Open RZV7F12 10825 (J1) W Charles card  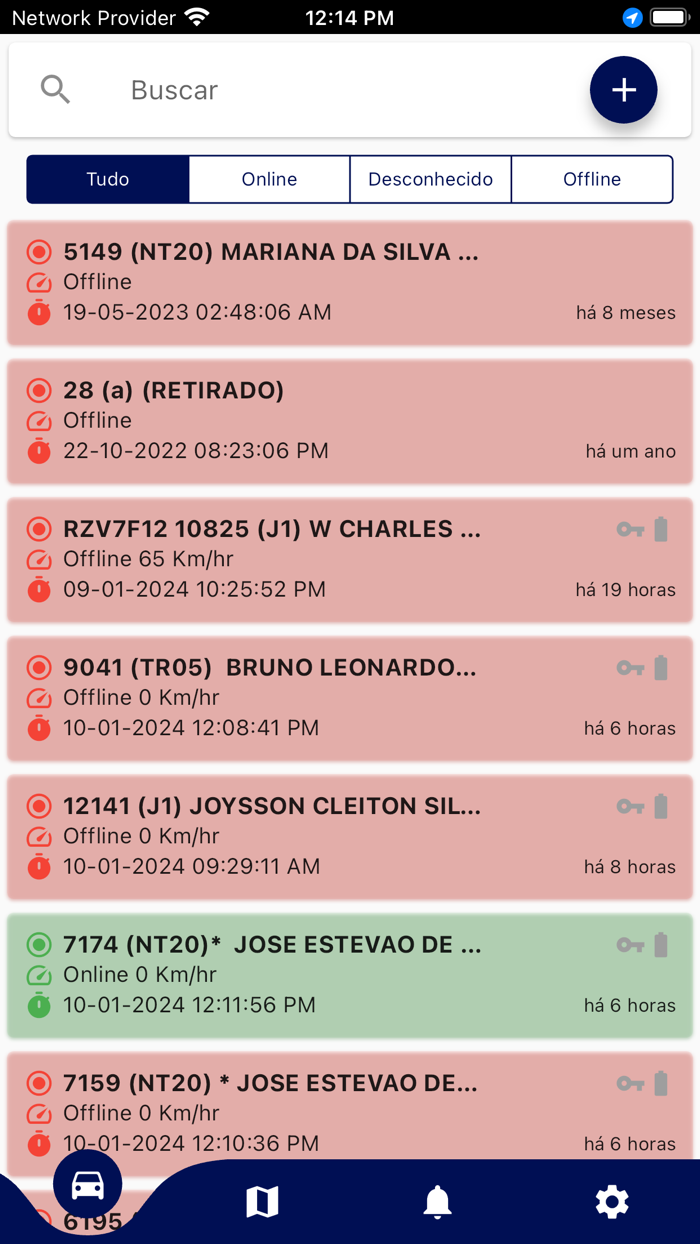(350, 560)
